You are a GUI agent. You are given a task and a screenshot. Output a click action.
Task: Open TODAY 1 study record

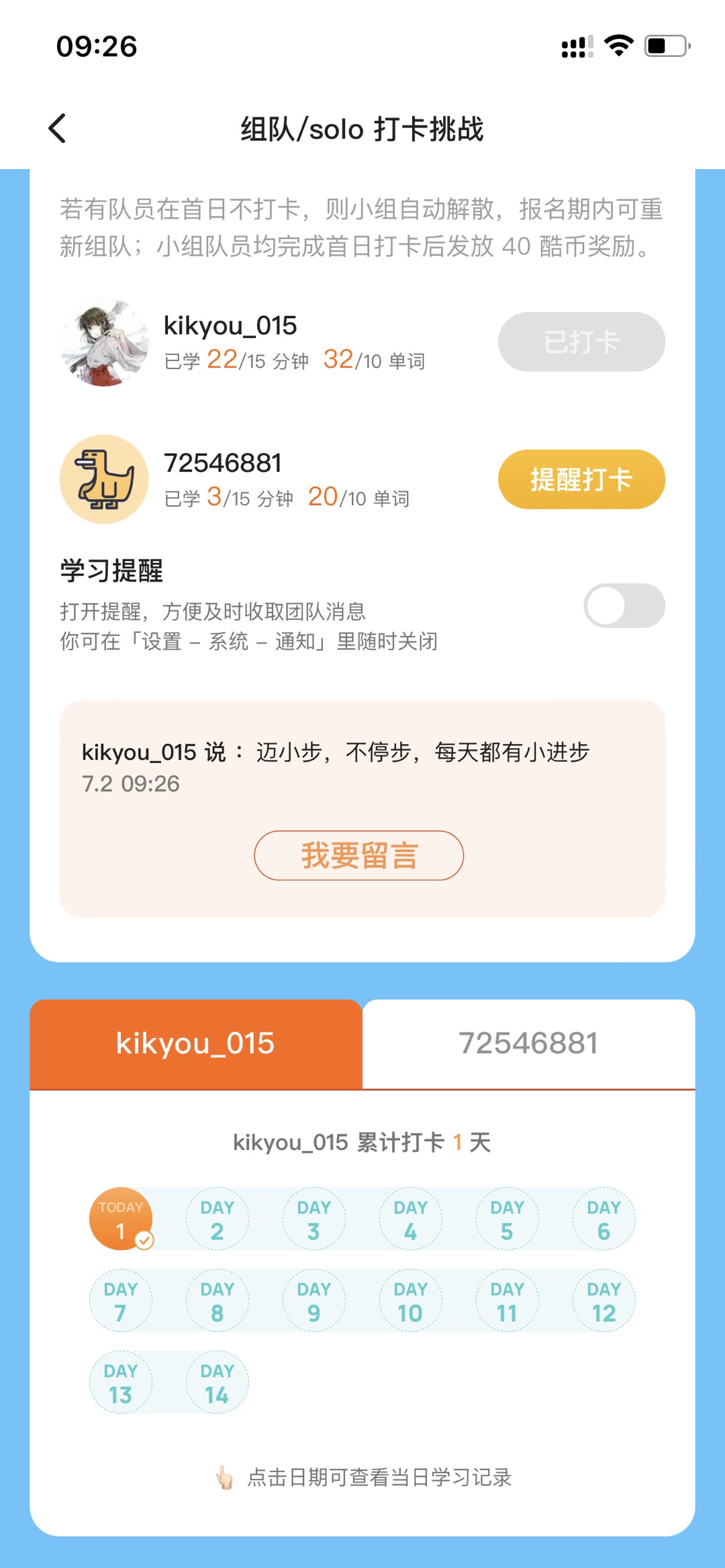121,1218
